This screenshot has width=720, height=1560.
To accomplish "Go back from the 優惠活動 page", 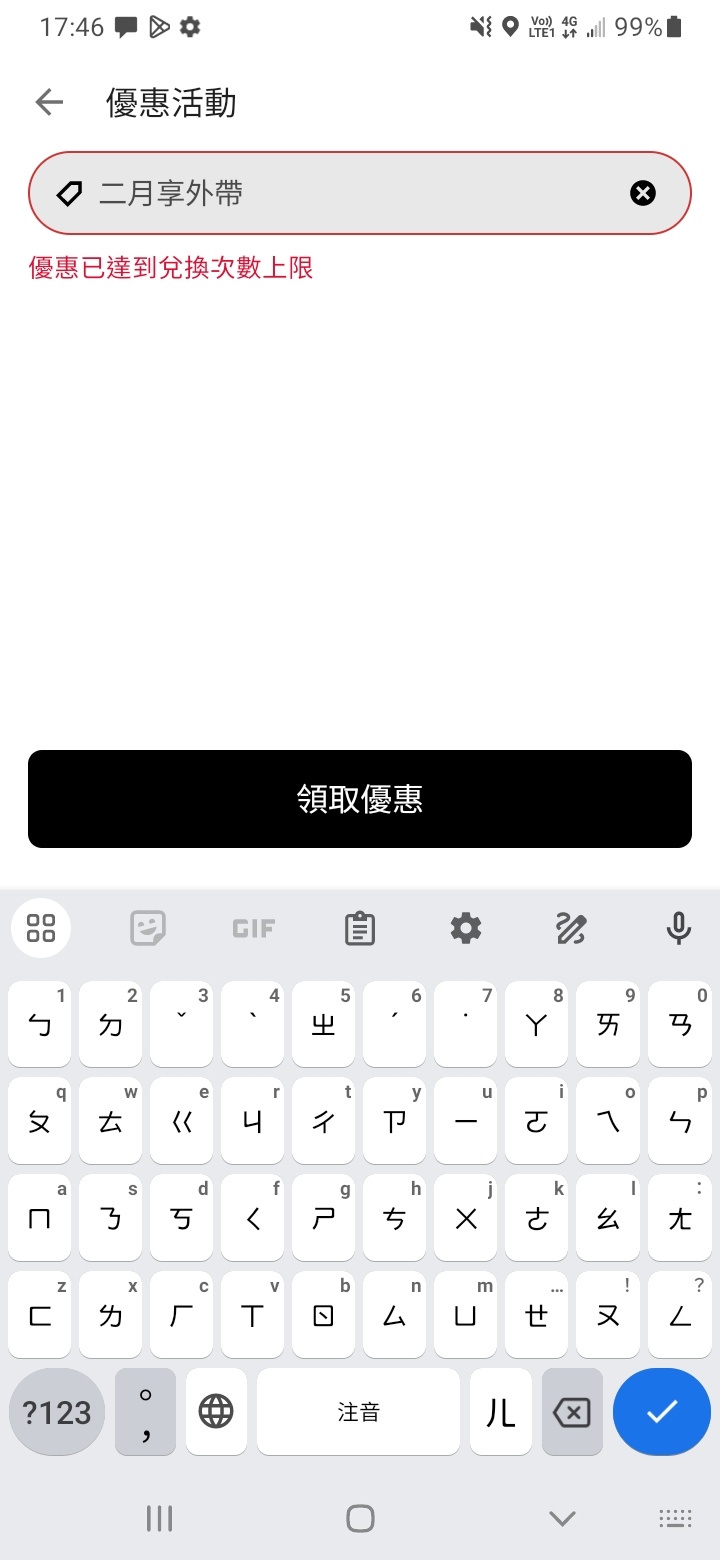I will [x=49, y=102].
